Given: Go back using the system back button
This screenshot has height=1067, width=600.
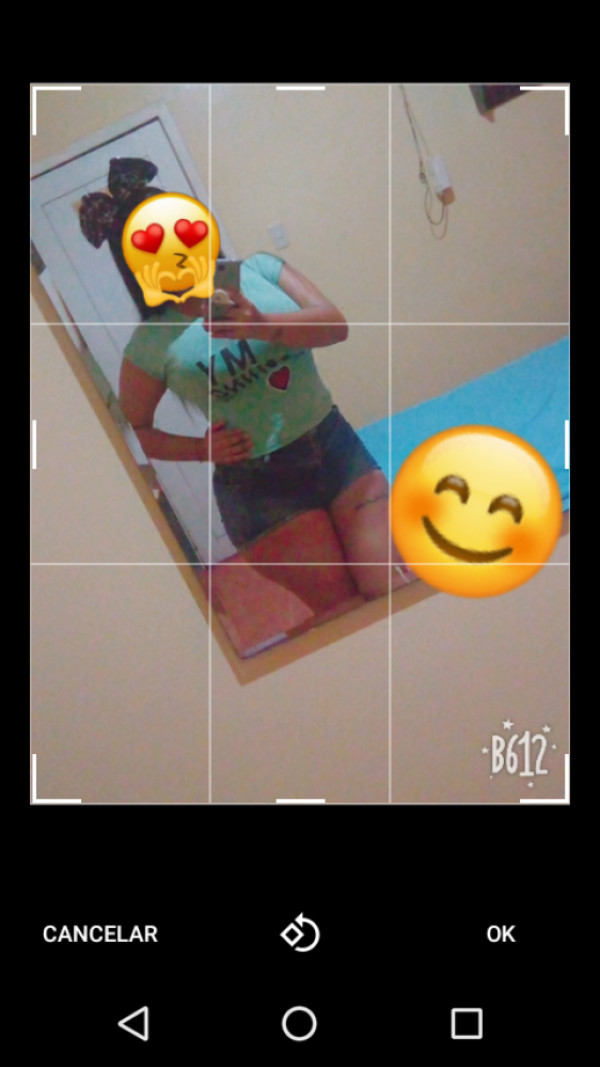Looking at the screenshot, I should click(133, 1023).
